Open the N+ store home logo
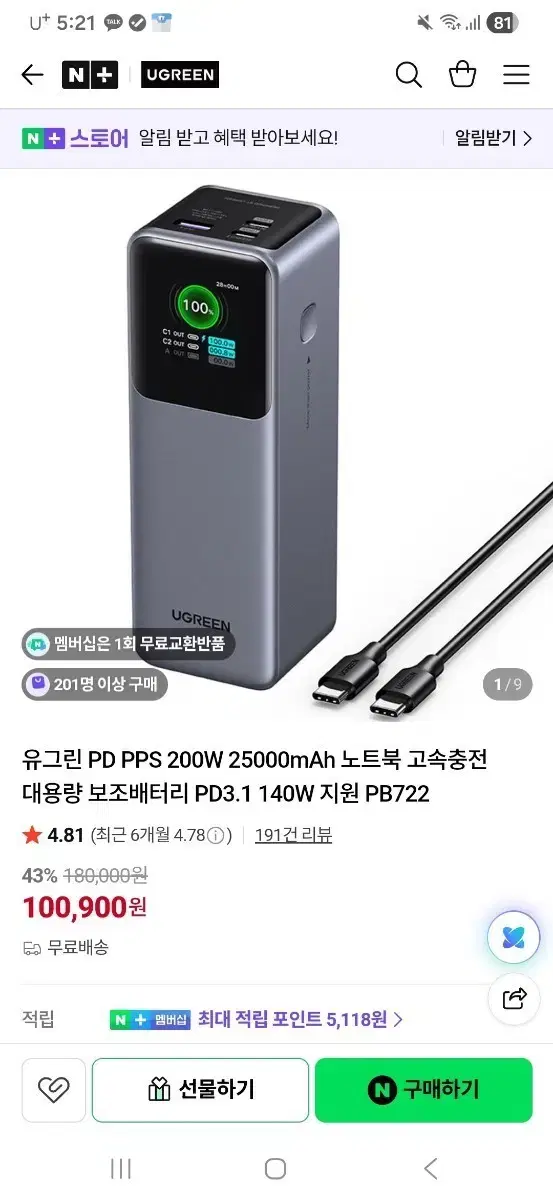 tap(90, 75)
